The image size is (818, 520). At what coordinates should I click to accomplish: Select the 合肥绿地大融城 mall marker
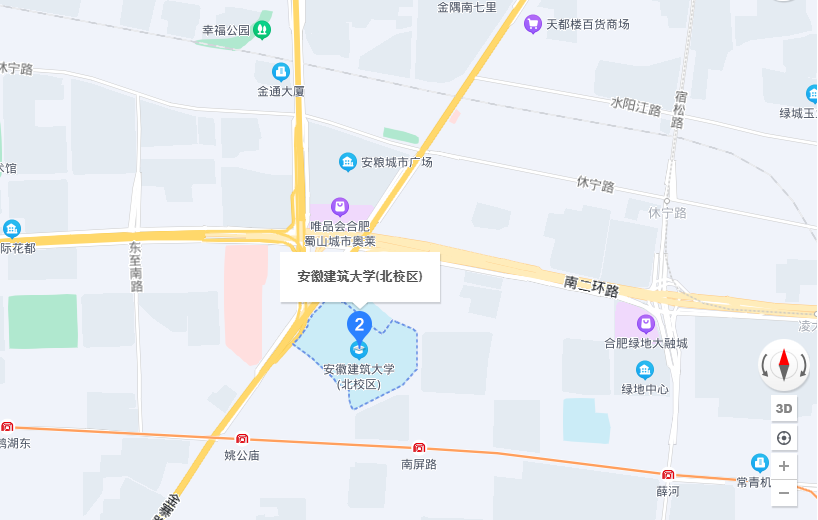click(647, 324)
